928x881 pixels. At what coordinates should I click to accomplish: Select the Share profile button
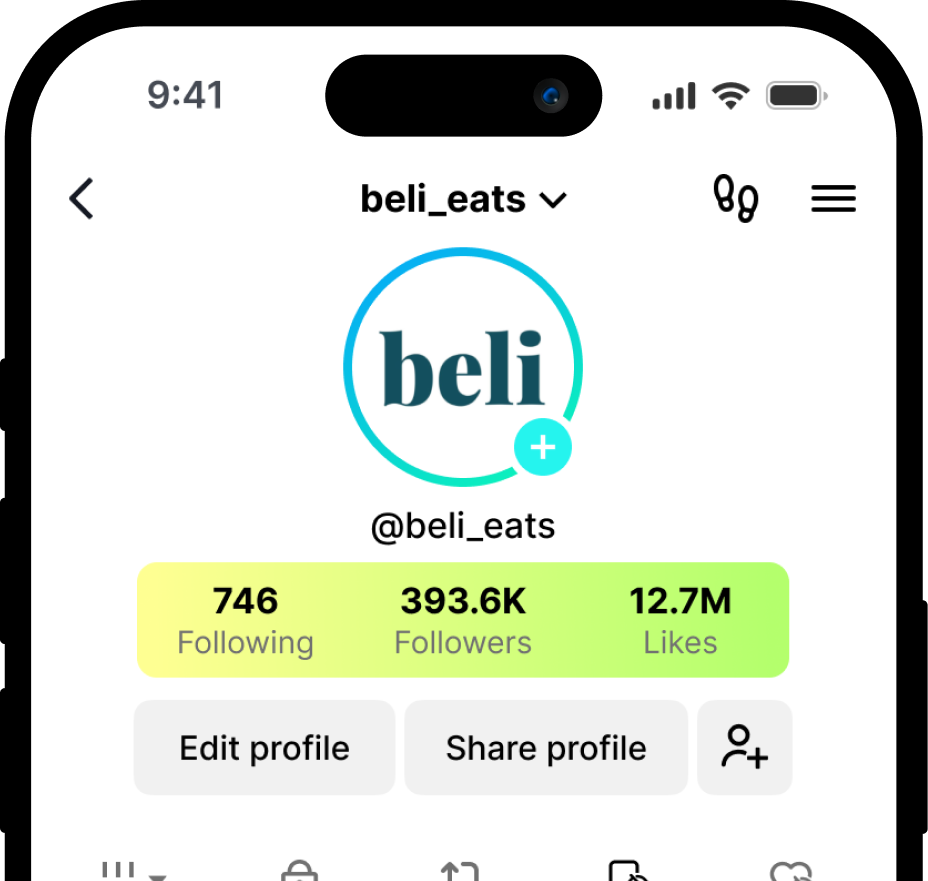point(546,748)
